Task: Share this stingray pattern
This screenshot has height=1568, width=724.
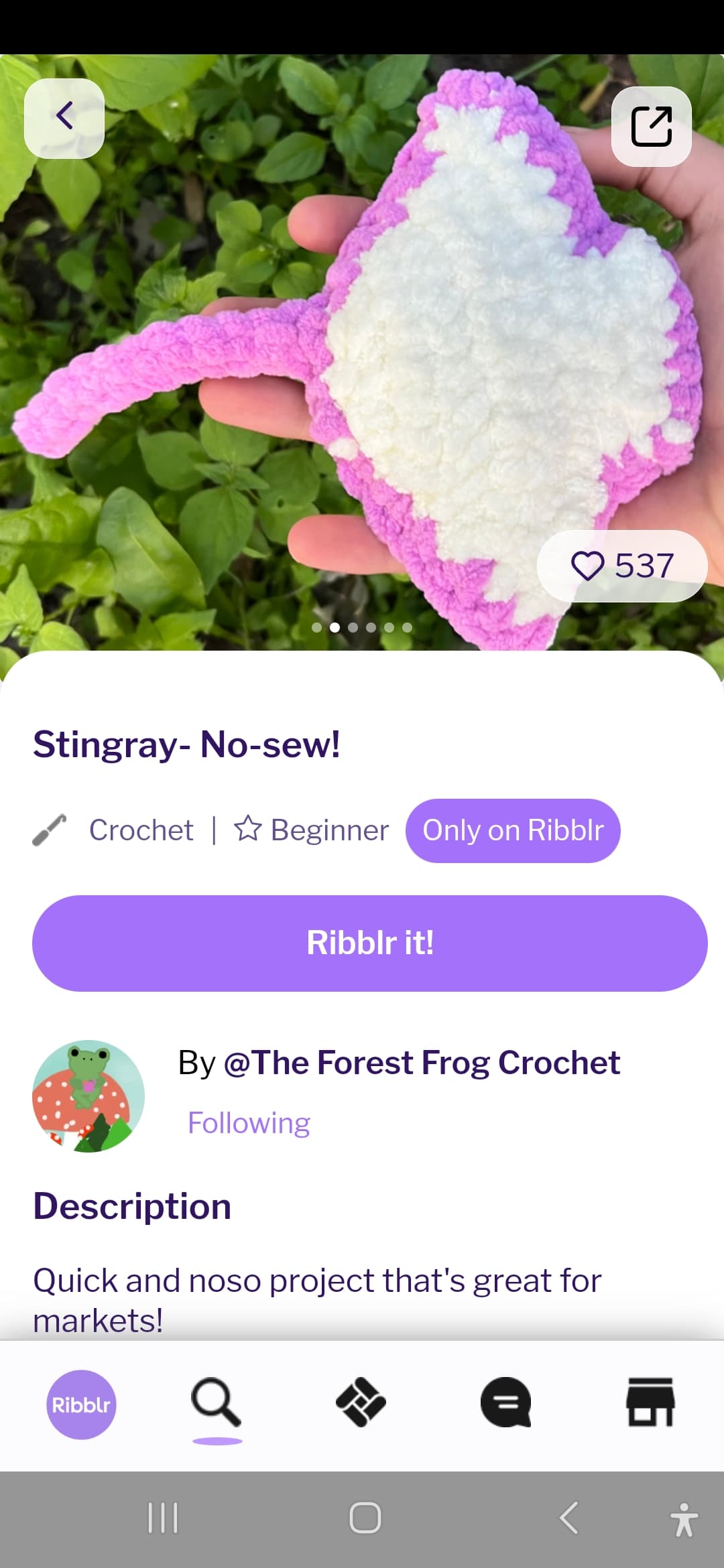Action: coord(651,127)
